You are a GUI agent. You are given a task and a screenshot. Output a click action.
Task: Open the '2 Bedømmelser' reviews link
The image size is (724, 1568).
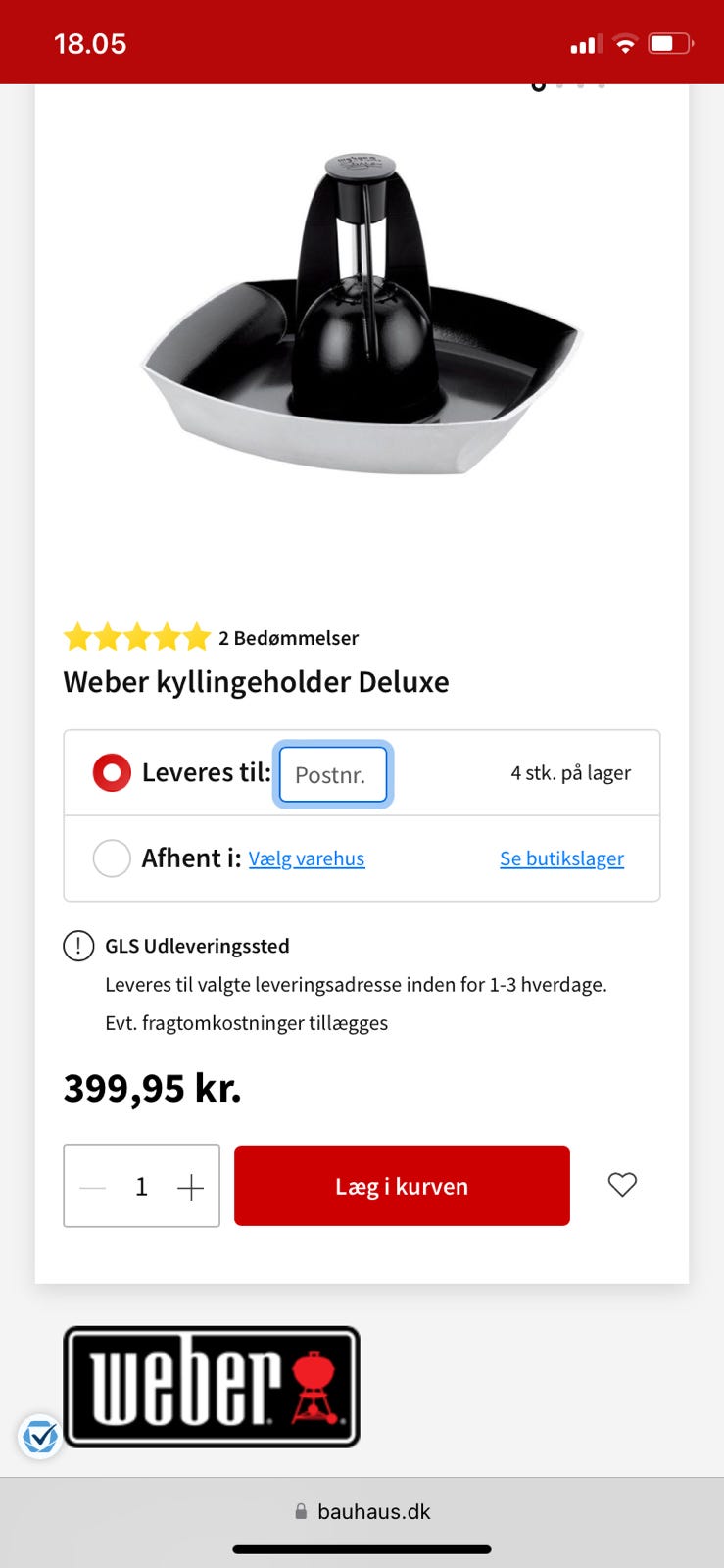pyautogui.click(x=289, y=637)
